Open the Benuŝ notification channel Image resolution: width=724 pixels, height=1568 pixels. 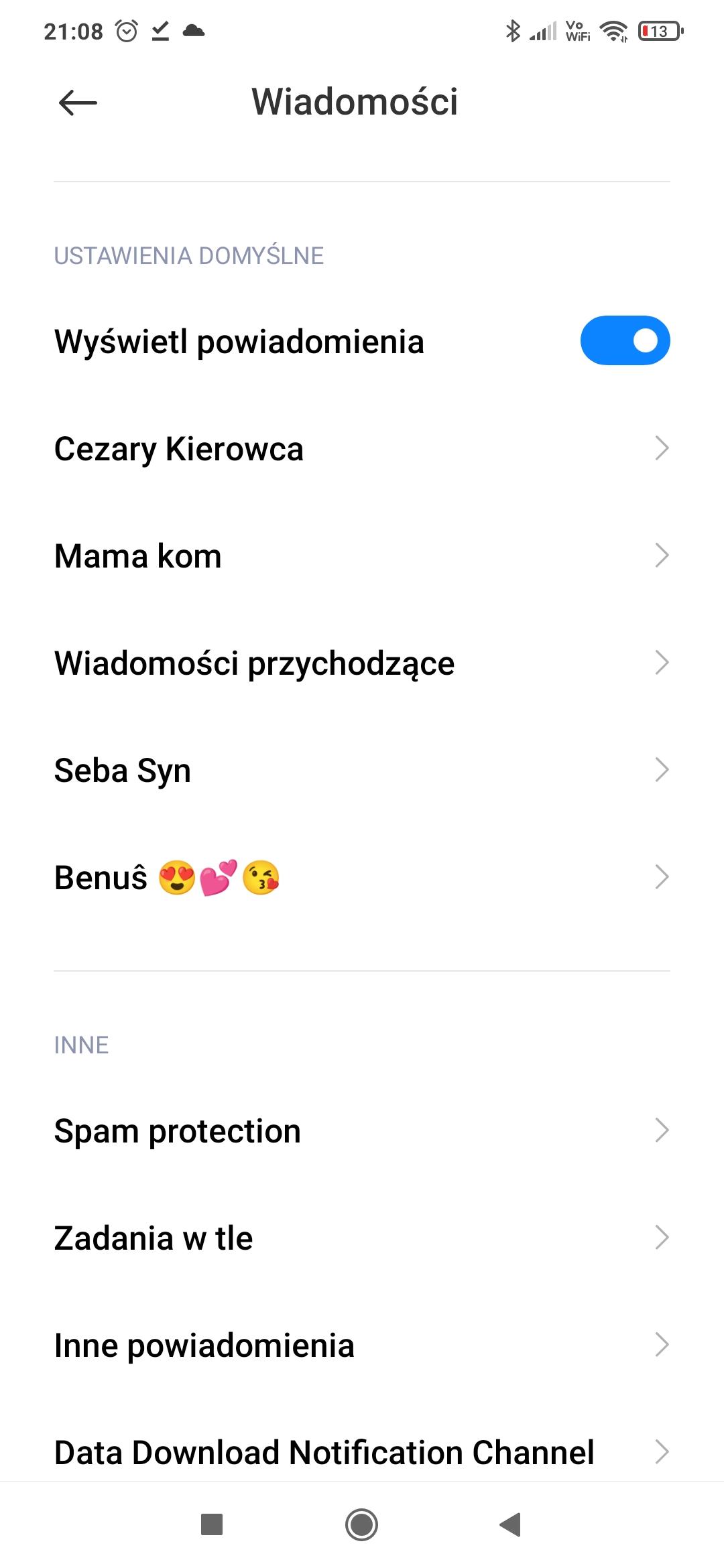(362, 877)
